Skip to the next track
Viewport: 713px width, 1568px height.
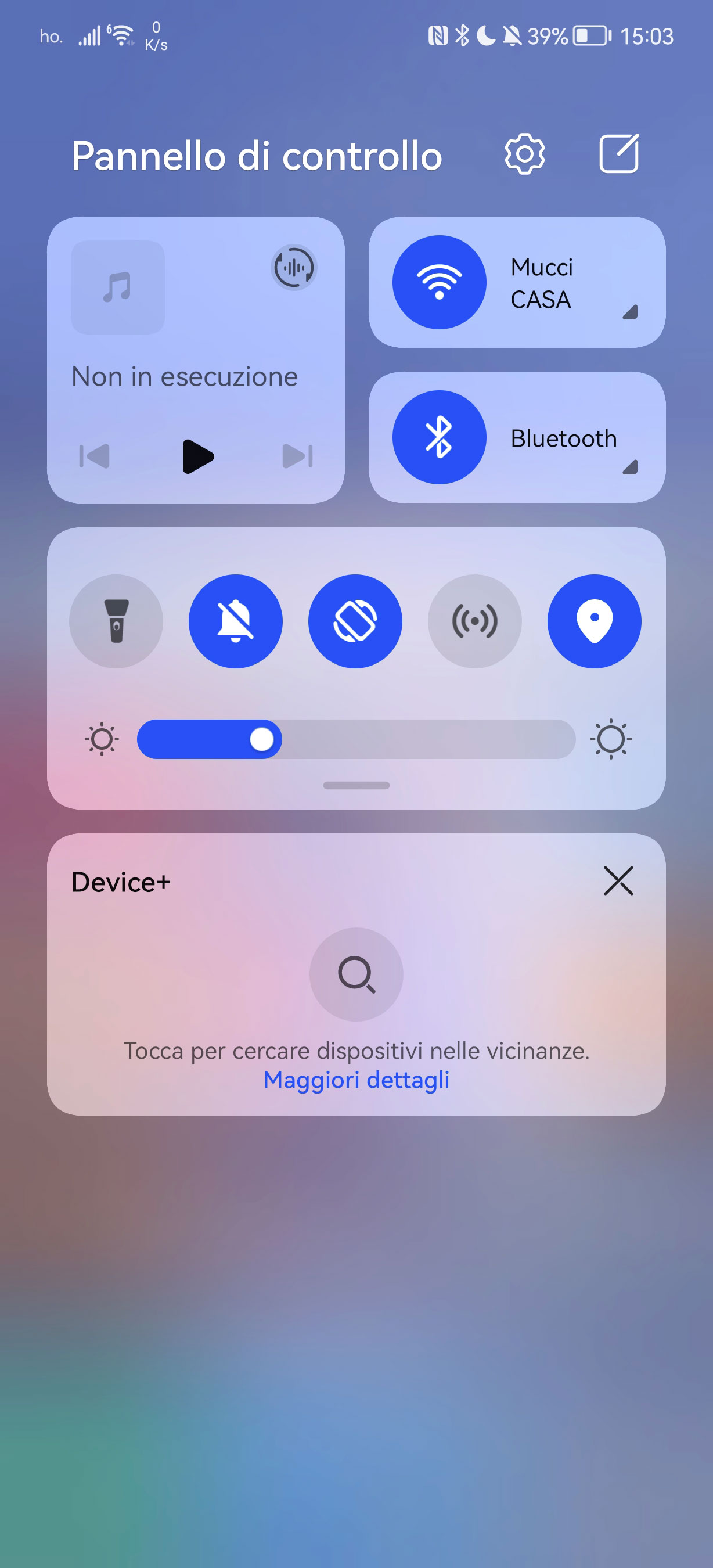point(297,456)
